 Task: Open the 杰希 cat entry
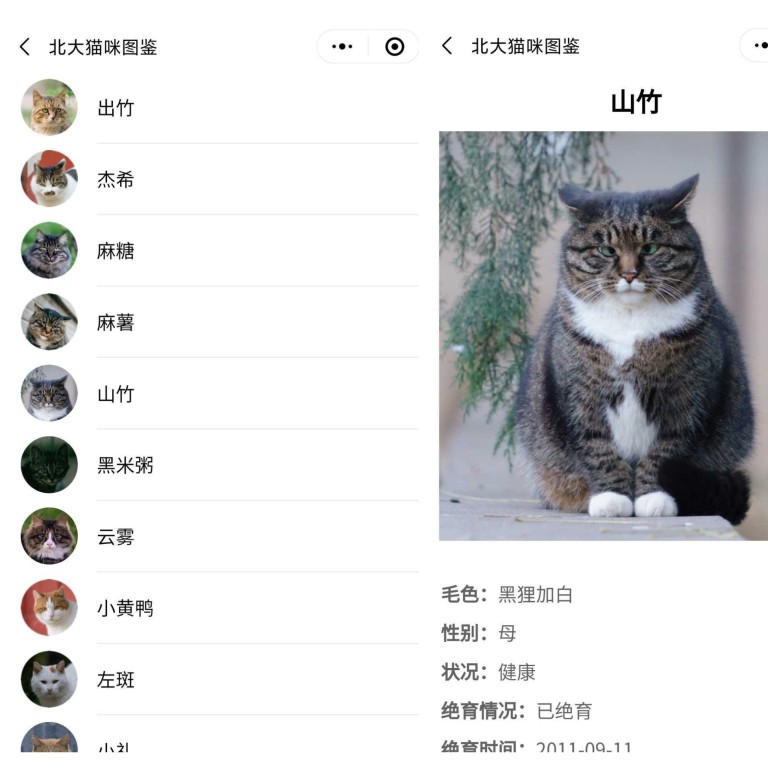(116, 180)
